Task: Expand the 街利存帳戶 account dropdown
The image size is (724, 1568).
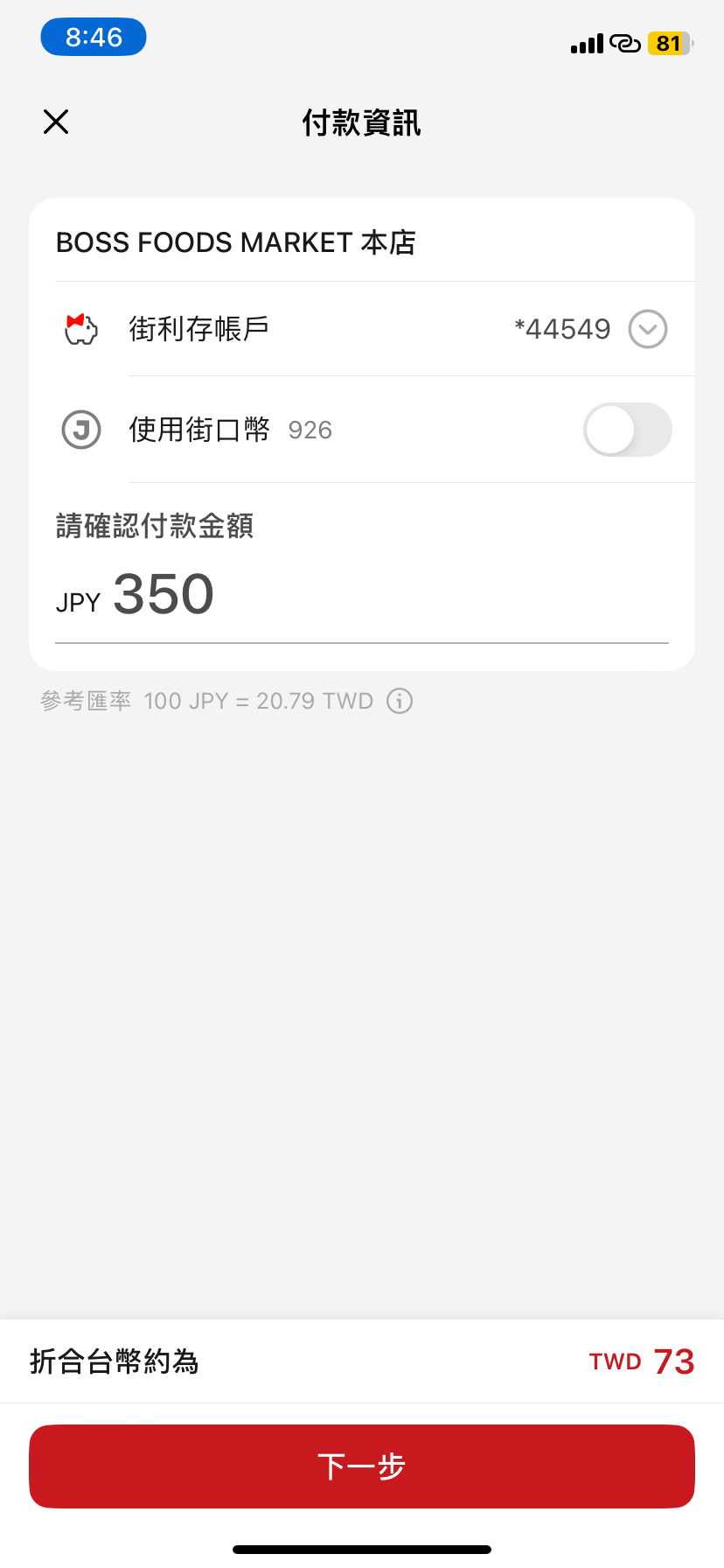Action: pyautogui.click(x=648, y=329)
